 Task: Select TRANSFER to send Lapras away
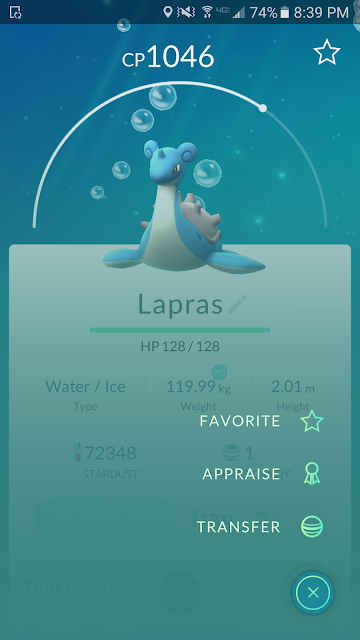click(x=260, y=527)
